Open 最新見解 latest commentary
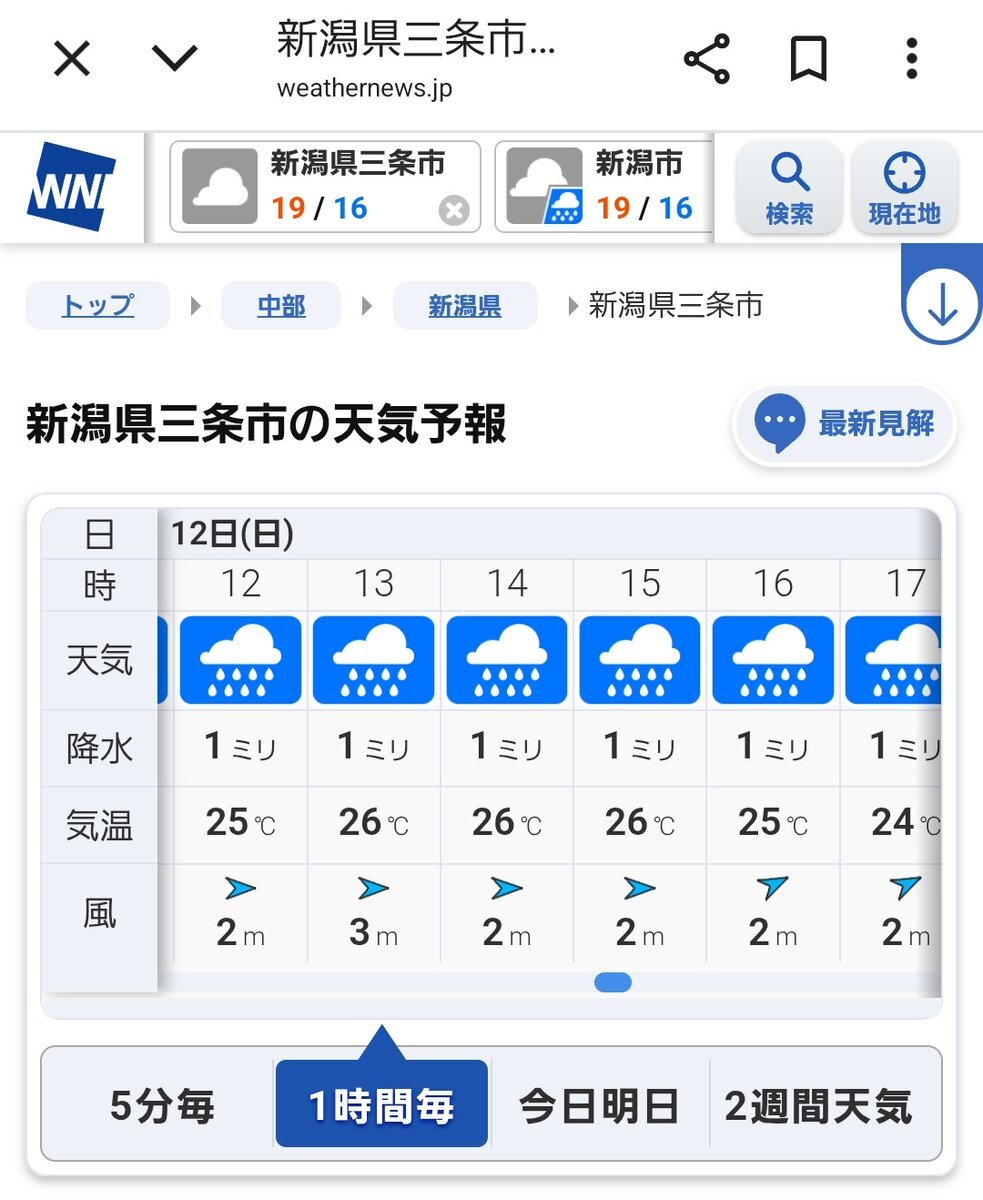The image size is (983, 1200). pos(845,424)
